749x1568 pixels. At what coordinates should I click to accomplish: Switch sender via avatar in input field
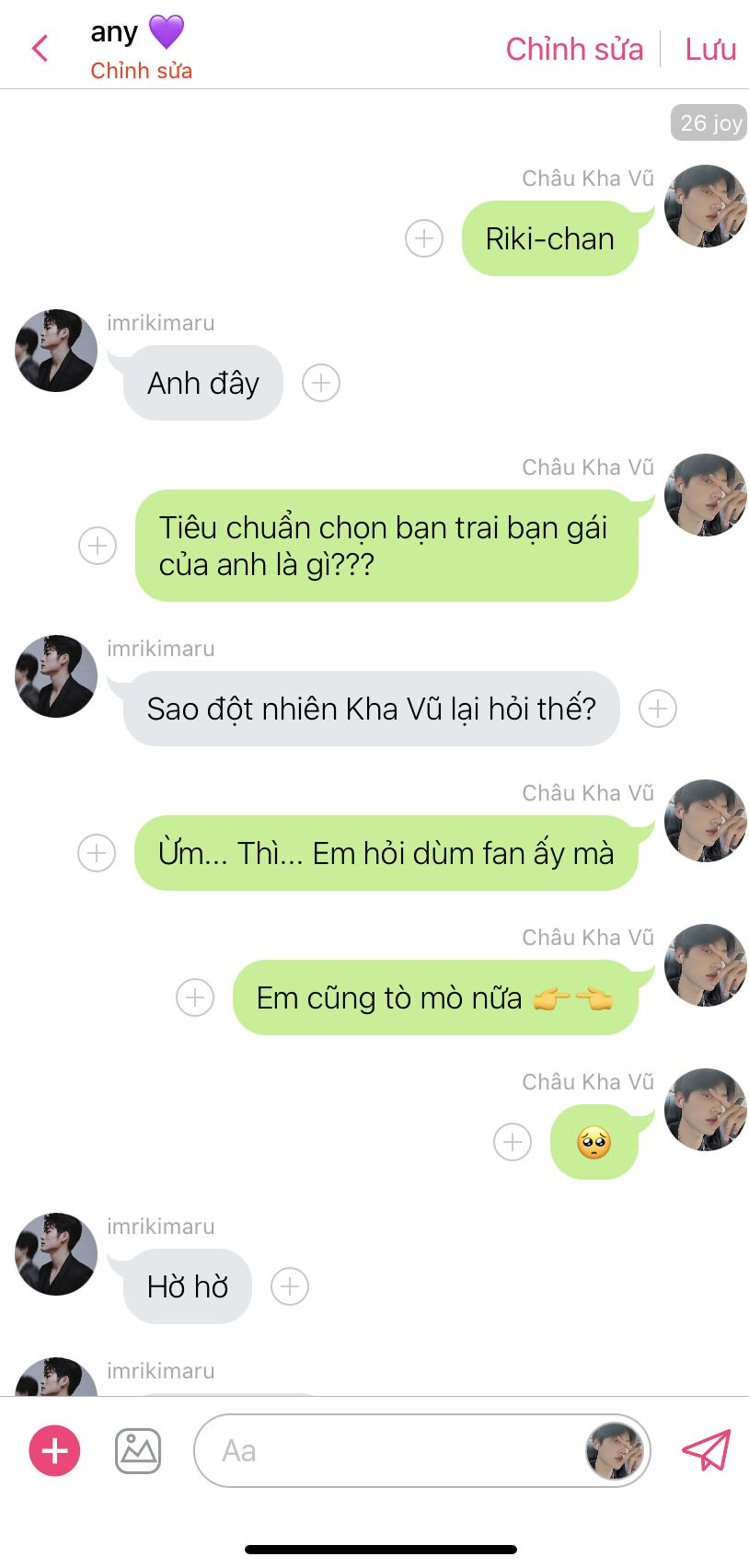tap(614, 1451)
